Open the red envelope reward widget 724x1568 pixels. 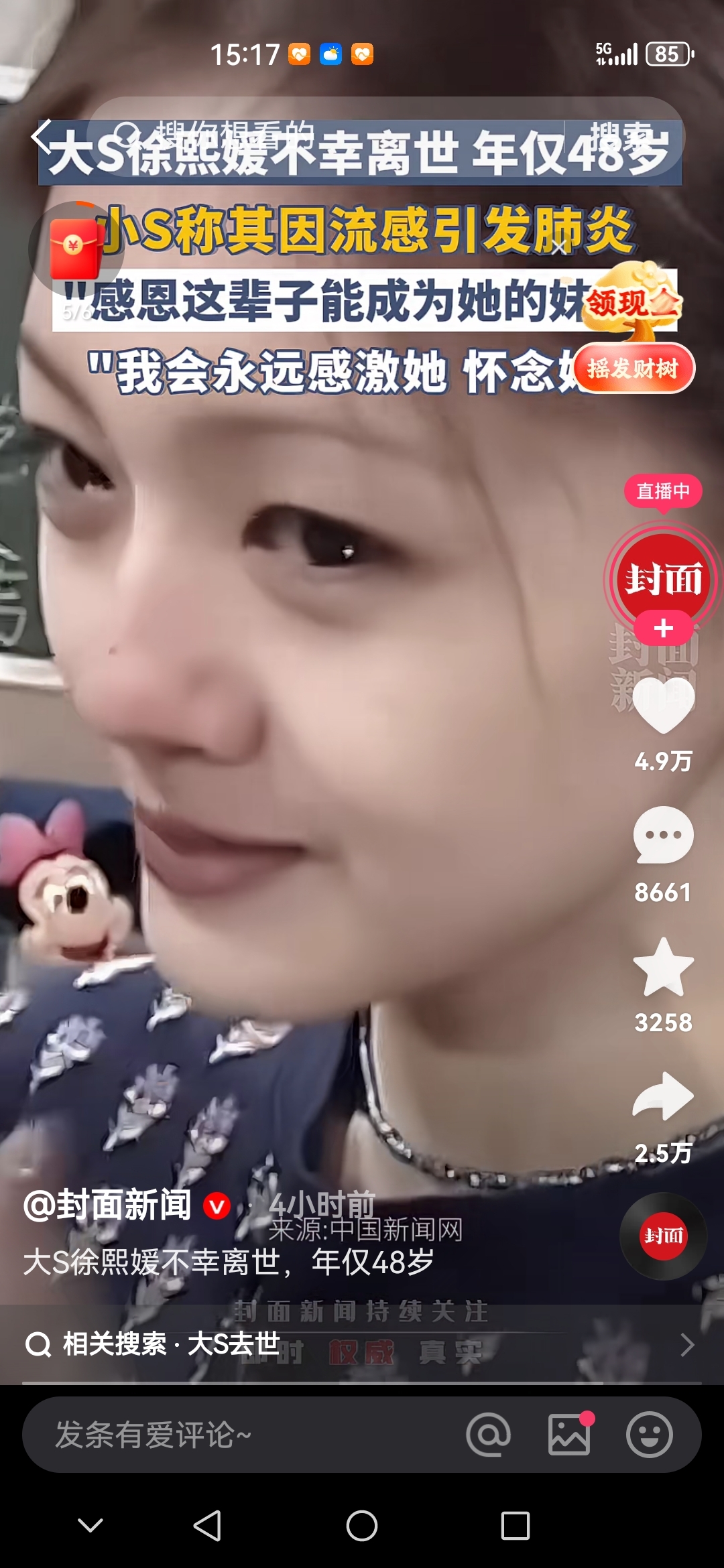[74, 249]
